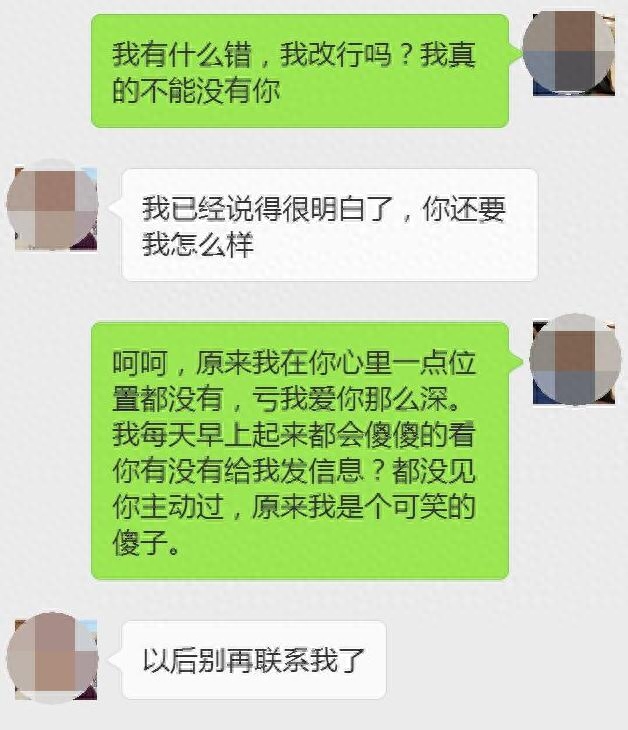Open sender's avatar beside '呵呵，原来我在你心里' message
Screen dimensions: 628x730
pyautogui.click(x=573, y=361)
